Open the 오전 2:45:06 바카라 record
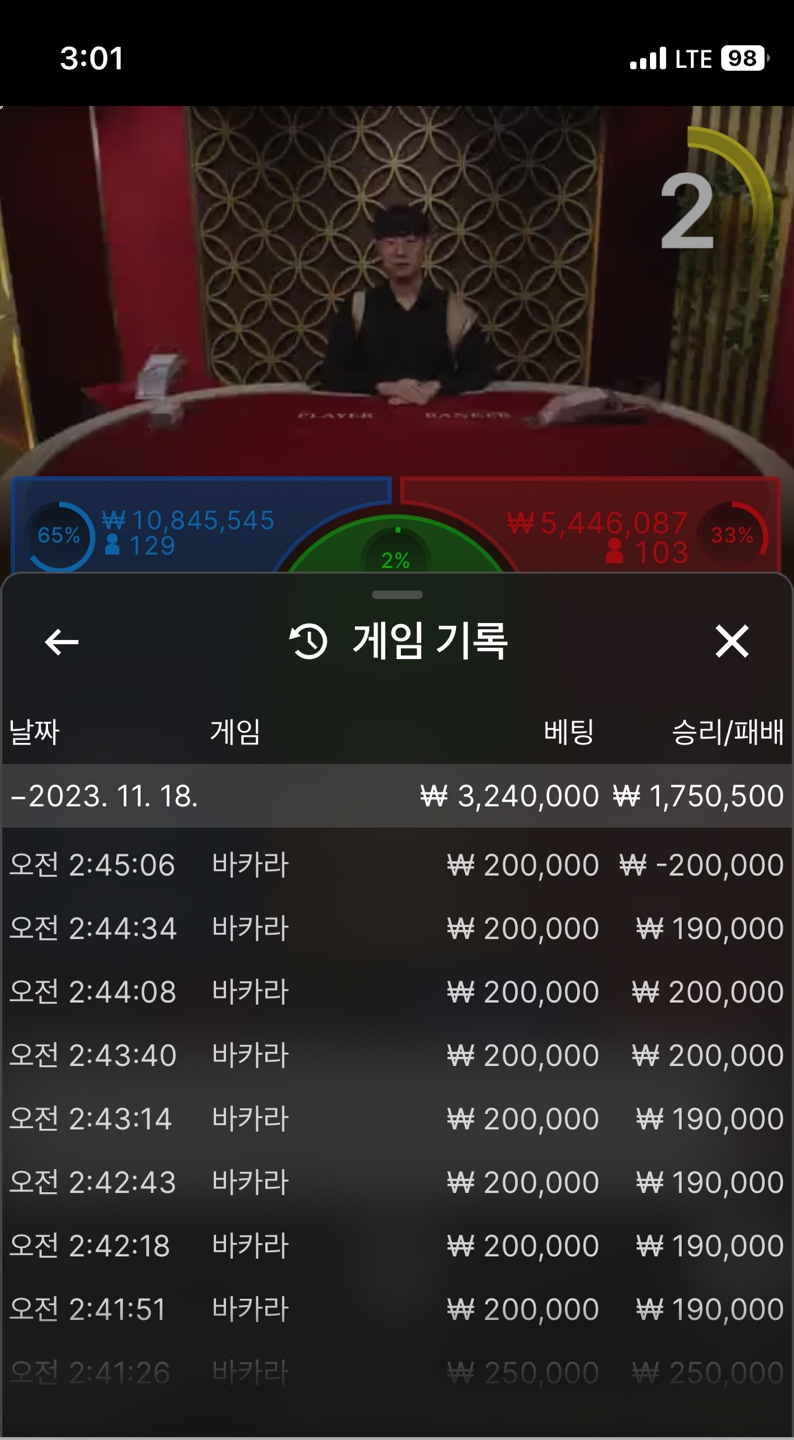 click(397, 865)
